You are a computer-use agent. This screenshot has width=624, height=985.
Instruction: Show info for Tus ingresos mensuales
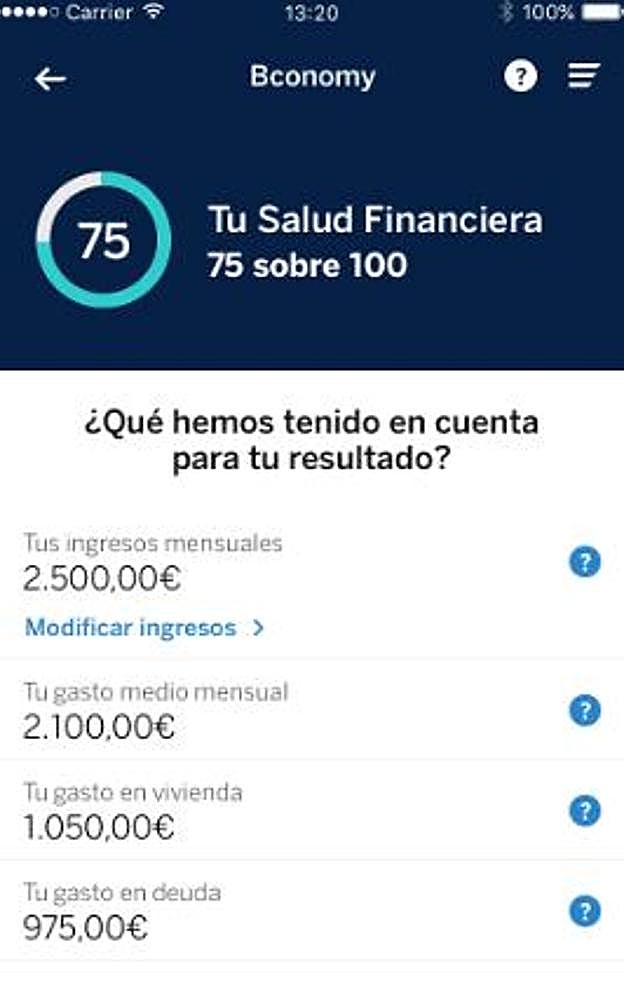coord(585,562)
